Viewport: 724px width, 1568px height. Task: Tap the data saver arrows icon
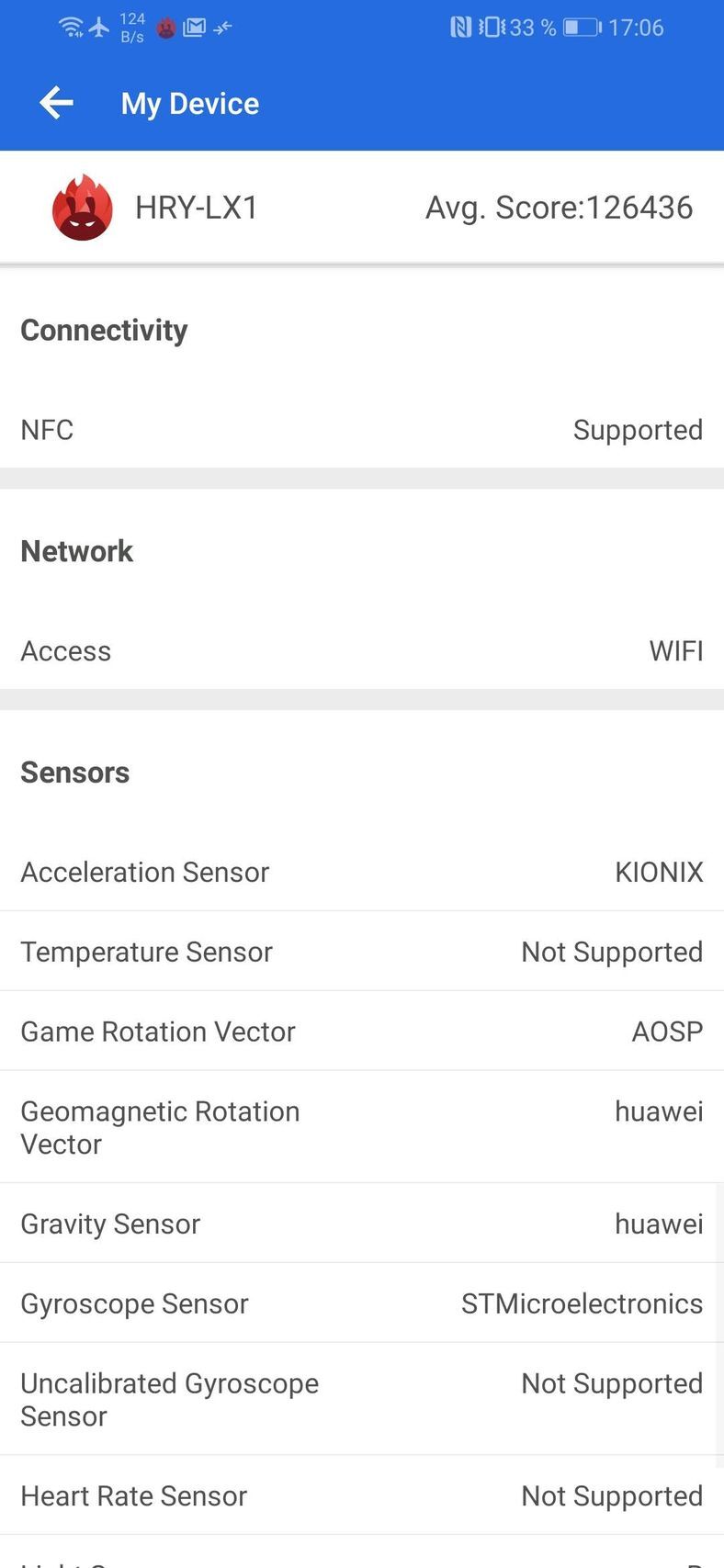click(221, 27)
